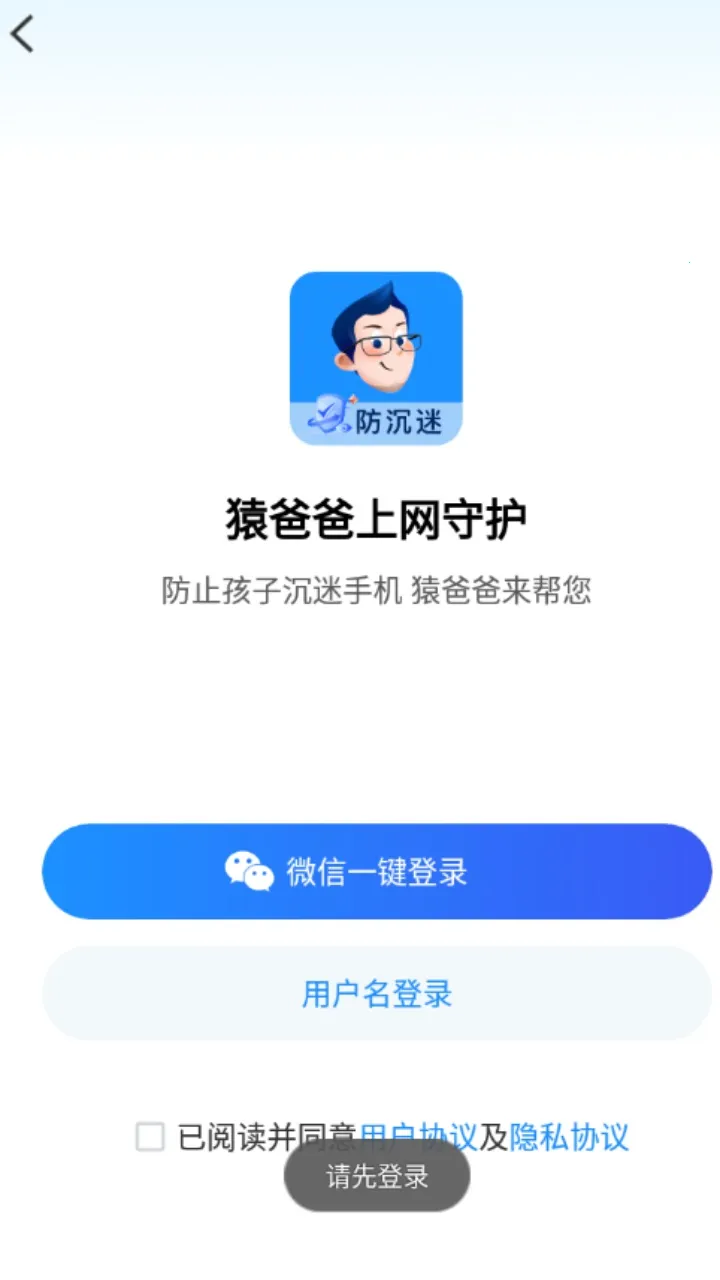
Task: Check the 已阅读并同意 agreement checkbox
Action: [x=148, y=1137]
